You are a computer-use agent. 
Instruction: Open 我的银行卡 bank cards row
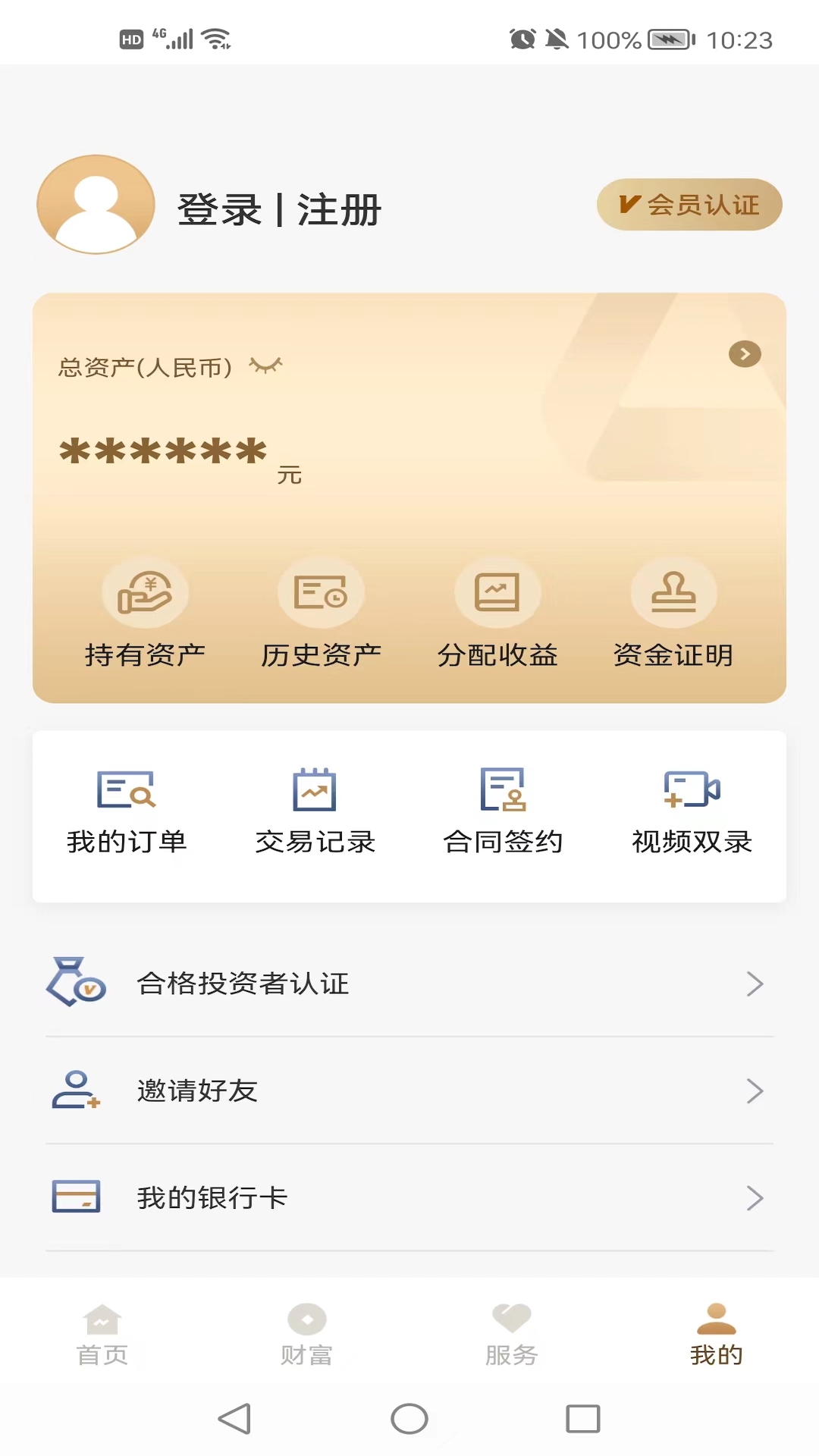409,1198
